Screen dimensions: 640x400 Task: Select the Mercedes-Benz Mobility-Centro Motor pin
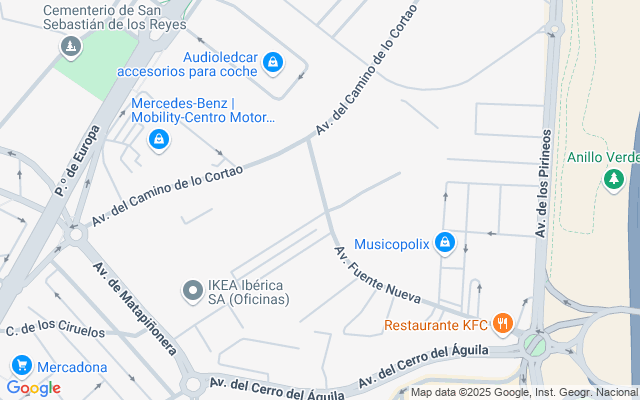pos(158,141)
